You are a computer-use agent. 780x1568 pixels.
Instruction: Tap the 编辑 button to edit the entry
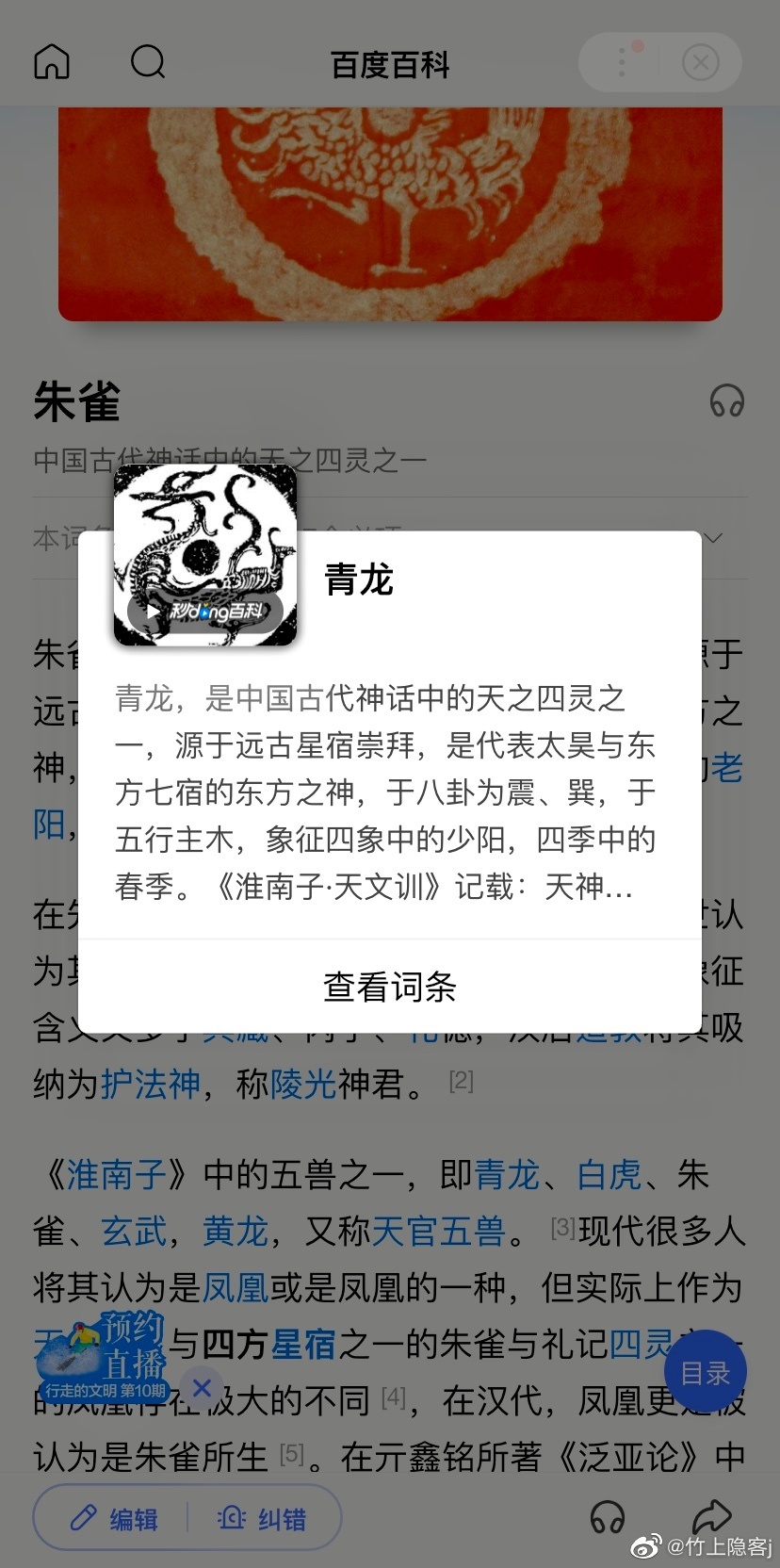coord(115,1518)
